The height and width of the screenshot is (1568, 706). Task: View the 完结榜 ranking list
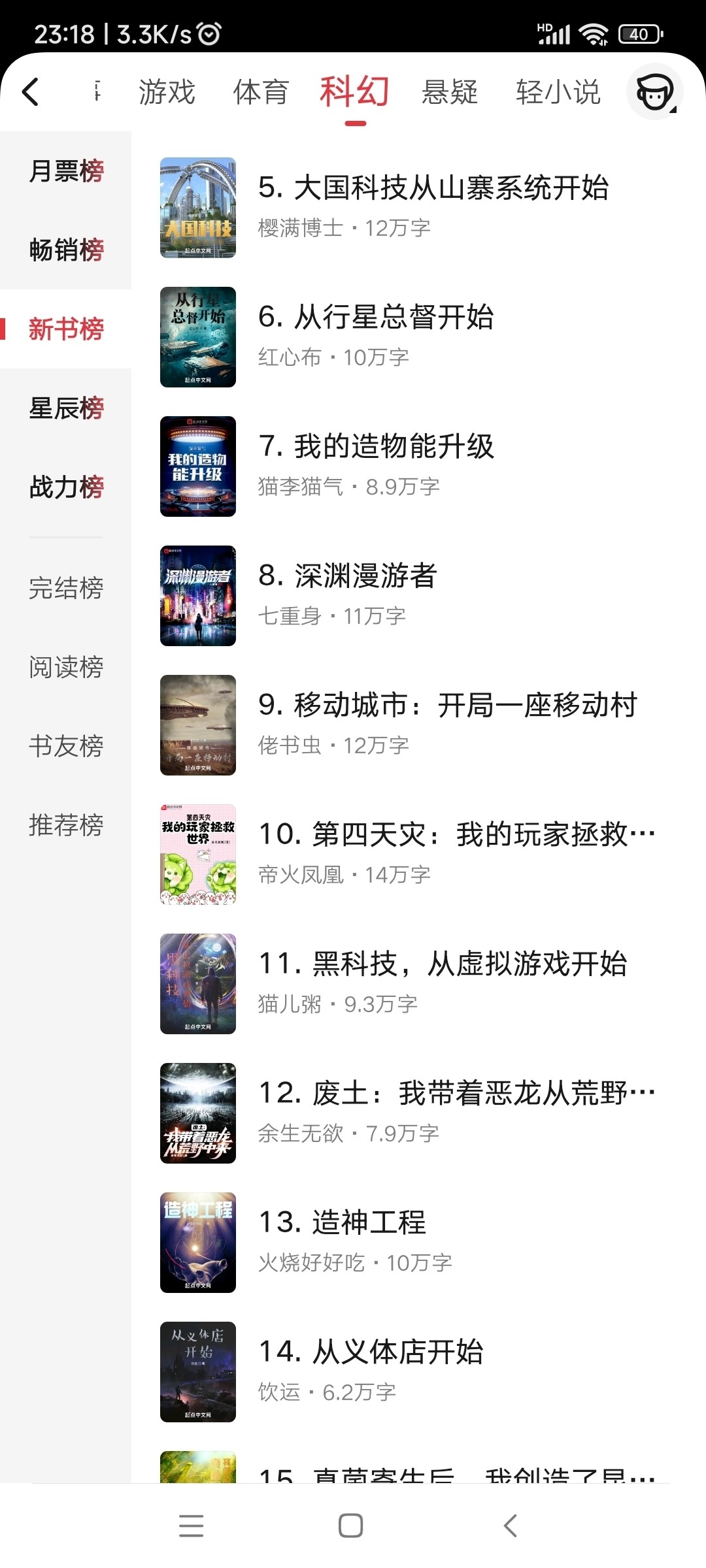66,588
